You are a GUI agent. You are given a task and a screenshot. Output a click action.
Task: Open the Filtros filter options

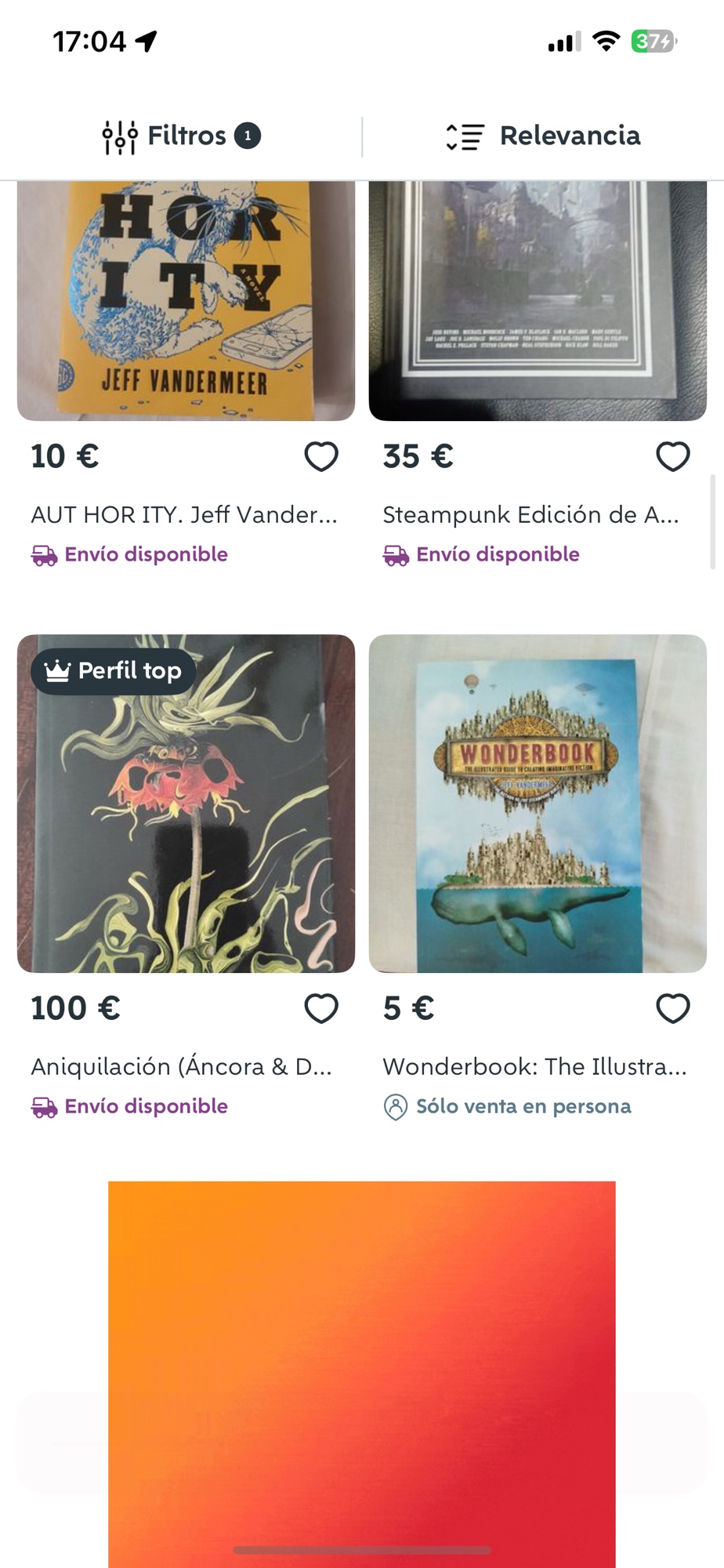[181, 136]
